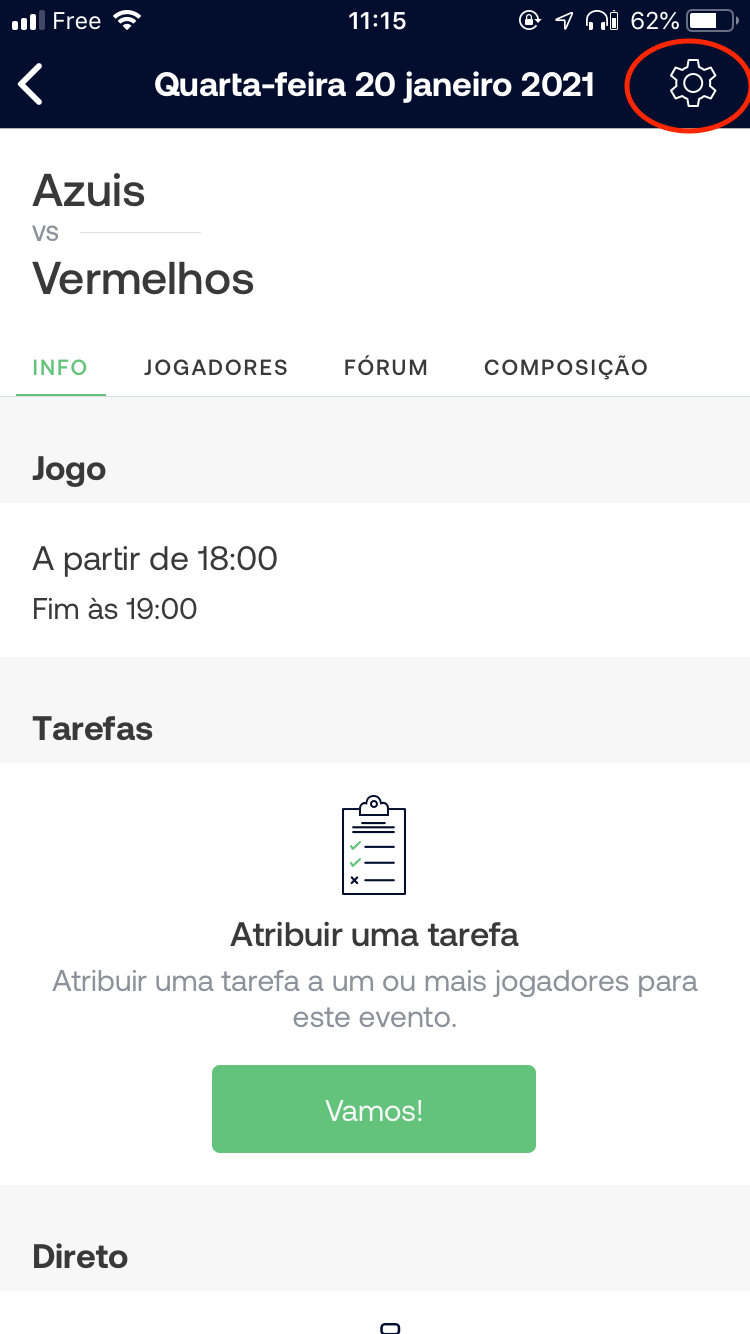Open the event settings gear
Viewport: 750px width, 1334px height.
[x=692, y=85]
